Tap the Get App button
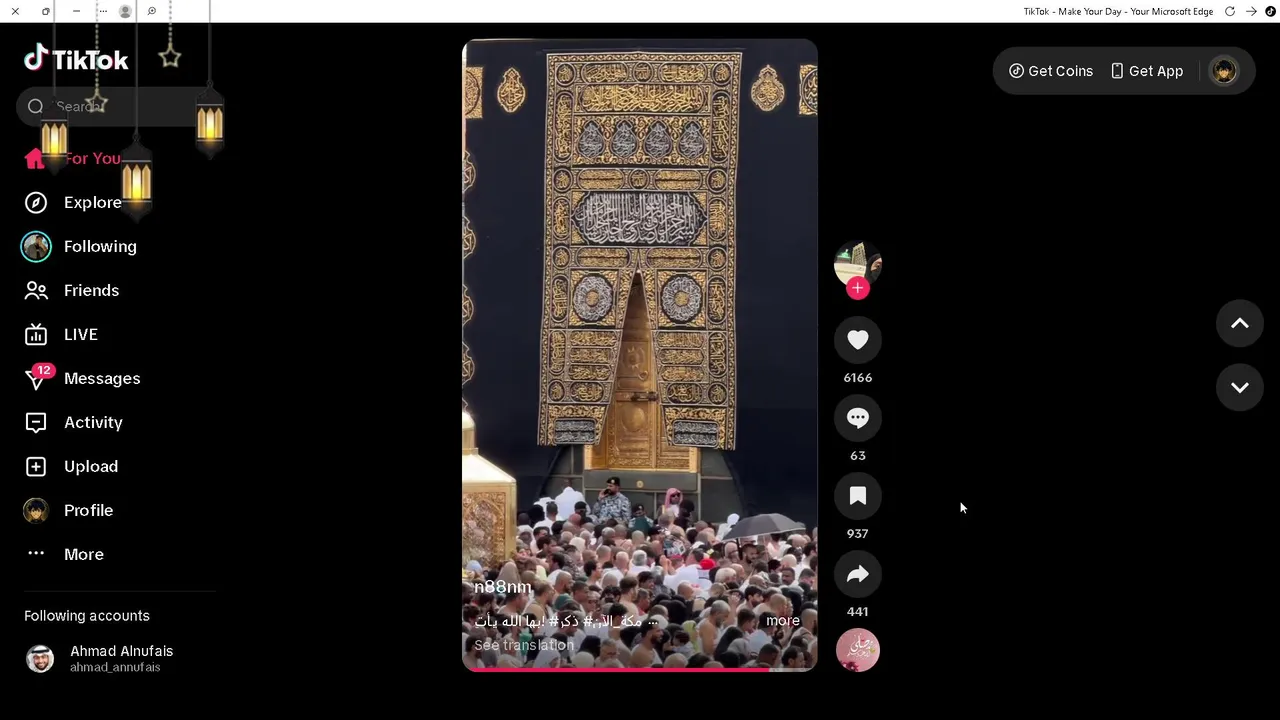1280x720 pixels. tap(1146, 71)
